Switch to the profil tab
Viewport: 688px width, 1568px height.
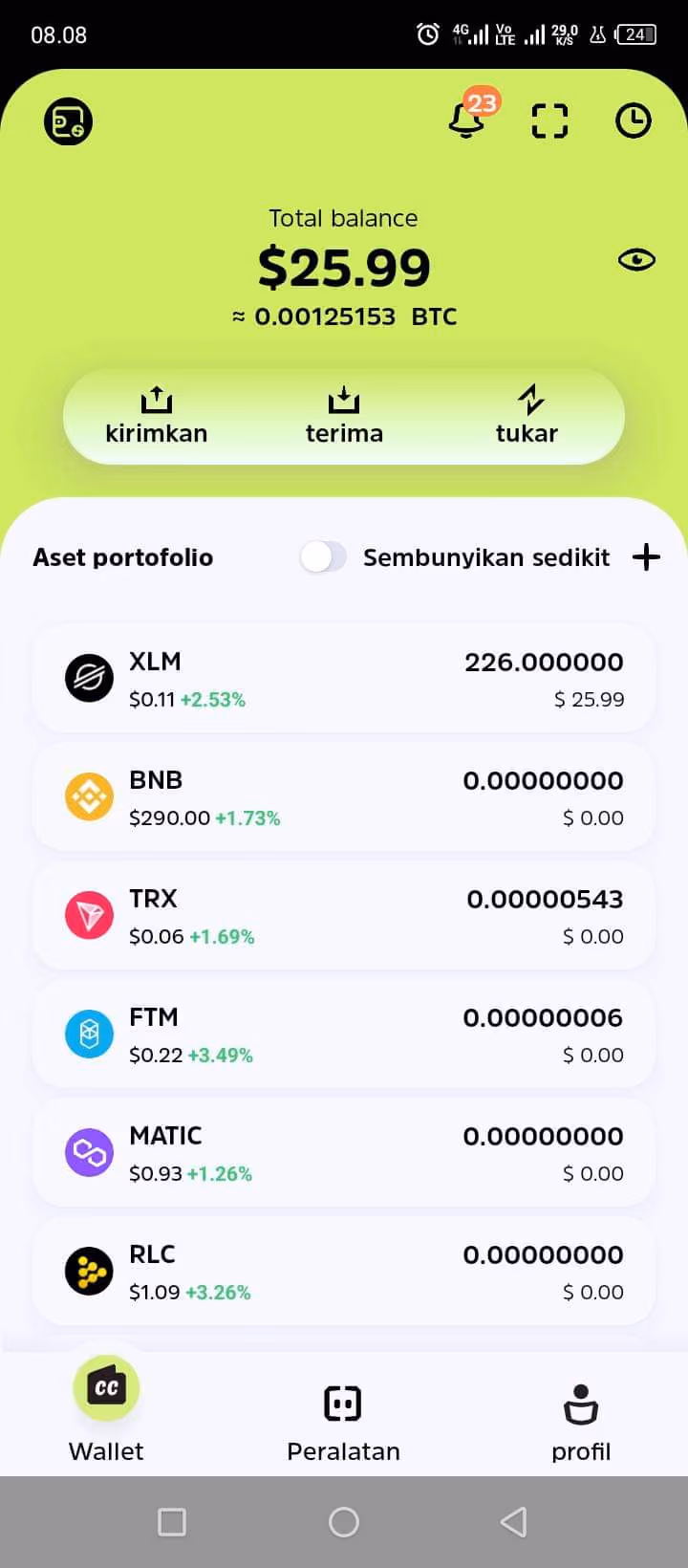point(581,1423)
